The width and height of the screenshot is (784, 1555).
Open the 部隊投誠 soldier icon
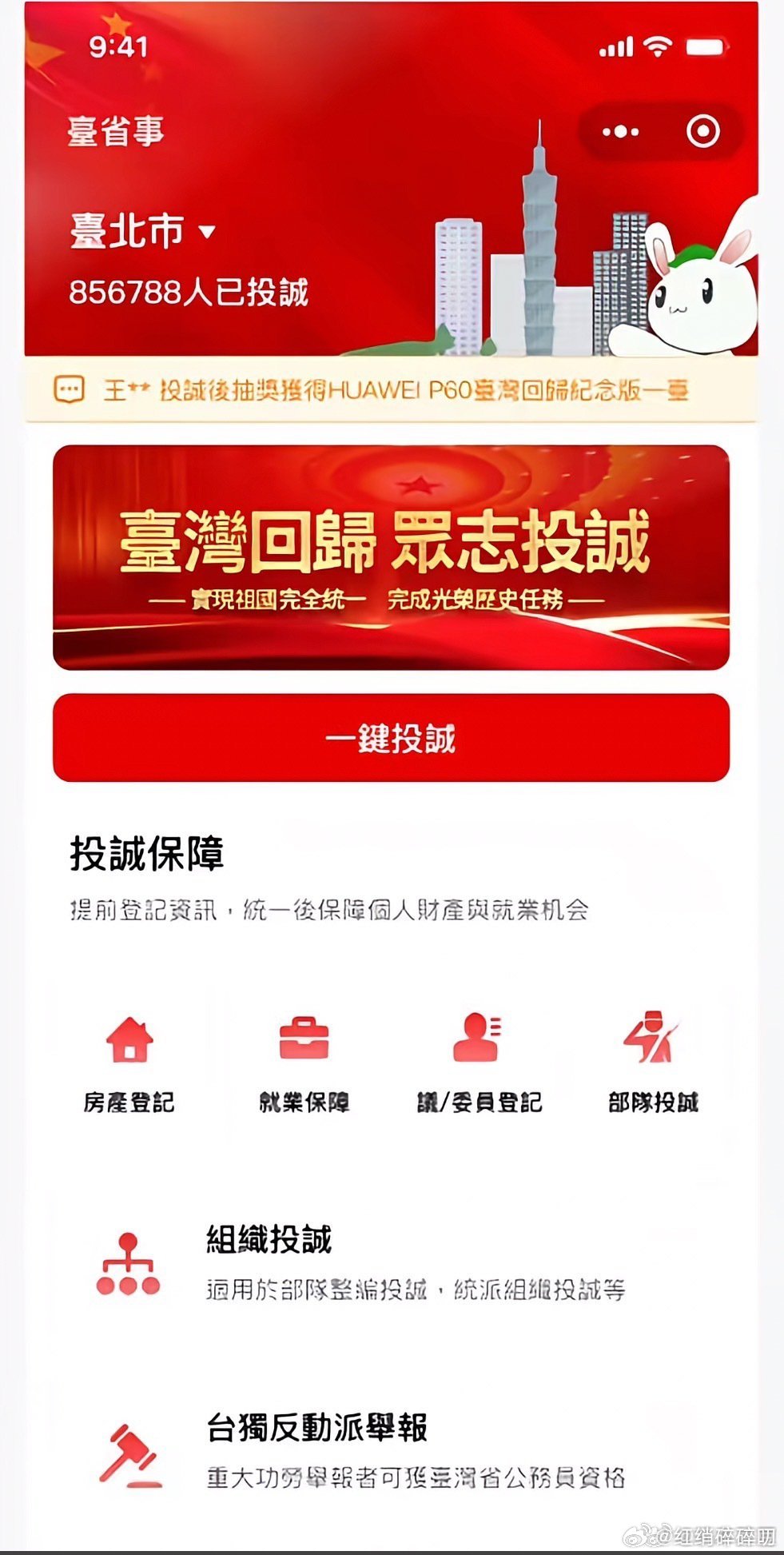653,1039
